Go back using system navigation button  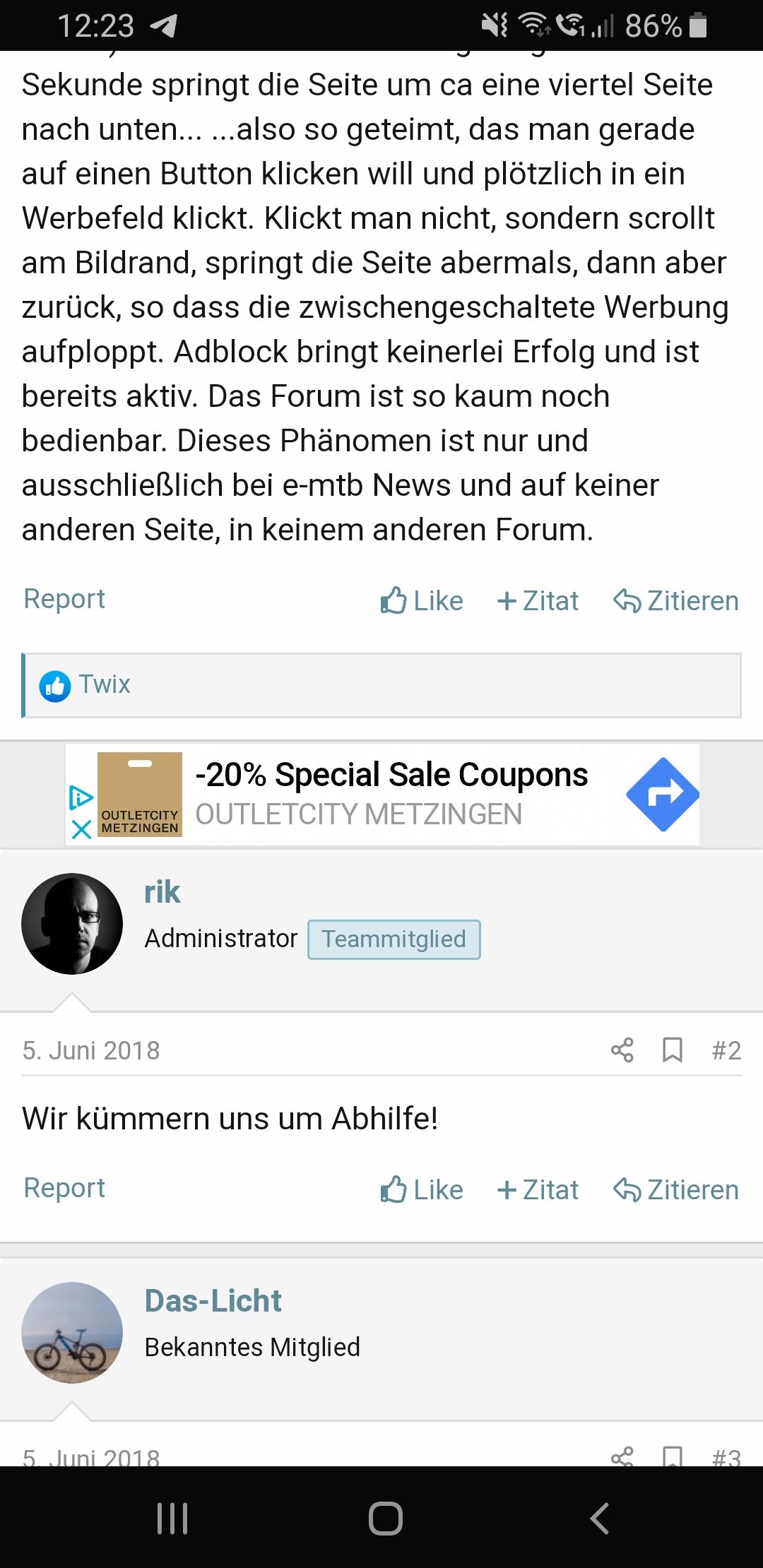click(599, 1518)
